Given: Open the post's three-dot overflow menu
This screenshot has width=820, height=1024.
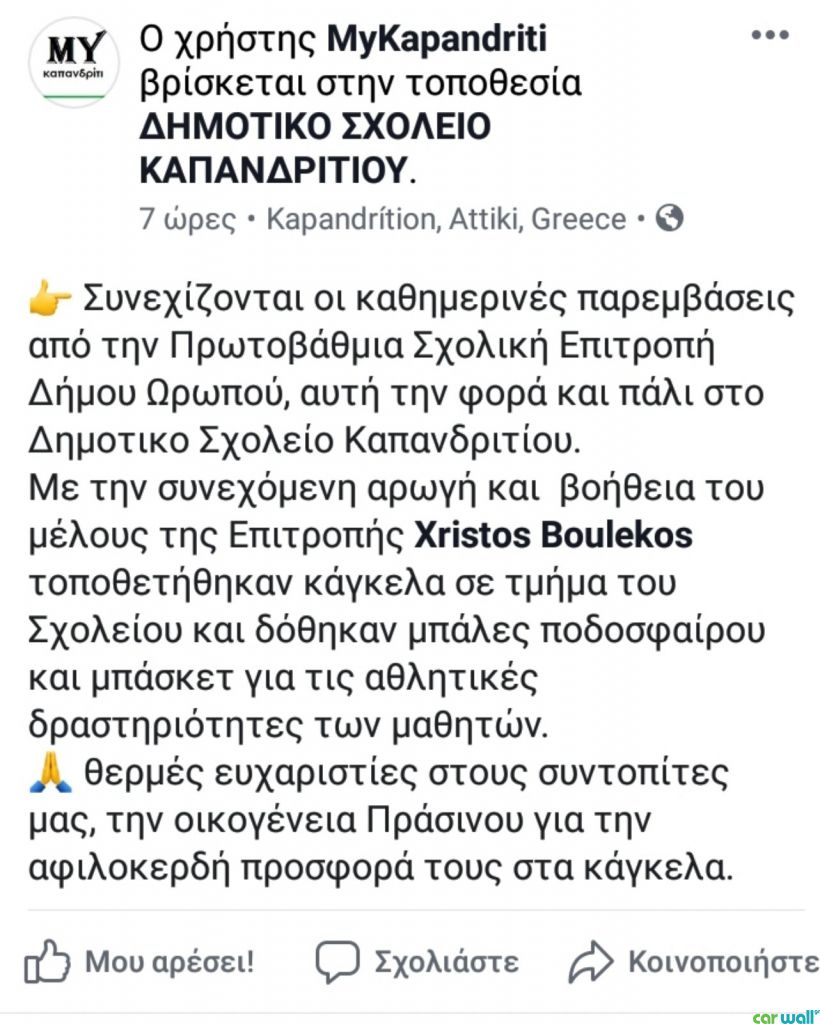Looking at the screenshot, I should 770,36.
